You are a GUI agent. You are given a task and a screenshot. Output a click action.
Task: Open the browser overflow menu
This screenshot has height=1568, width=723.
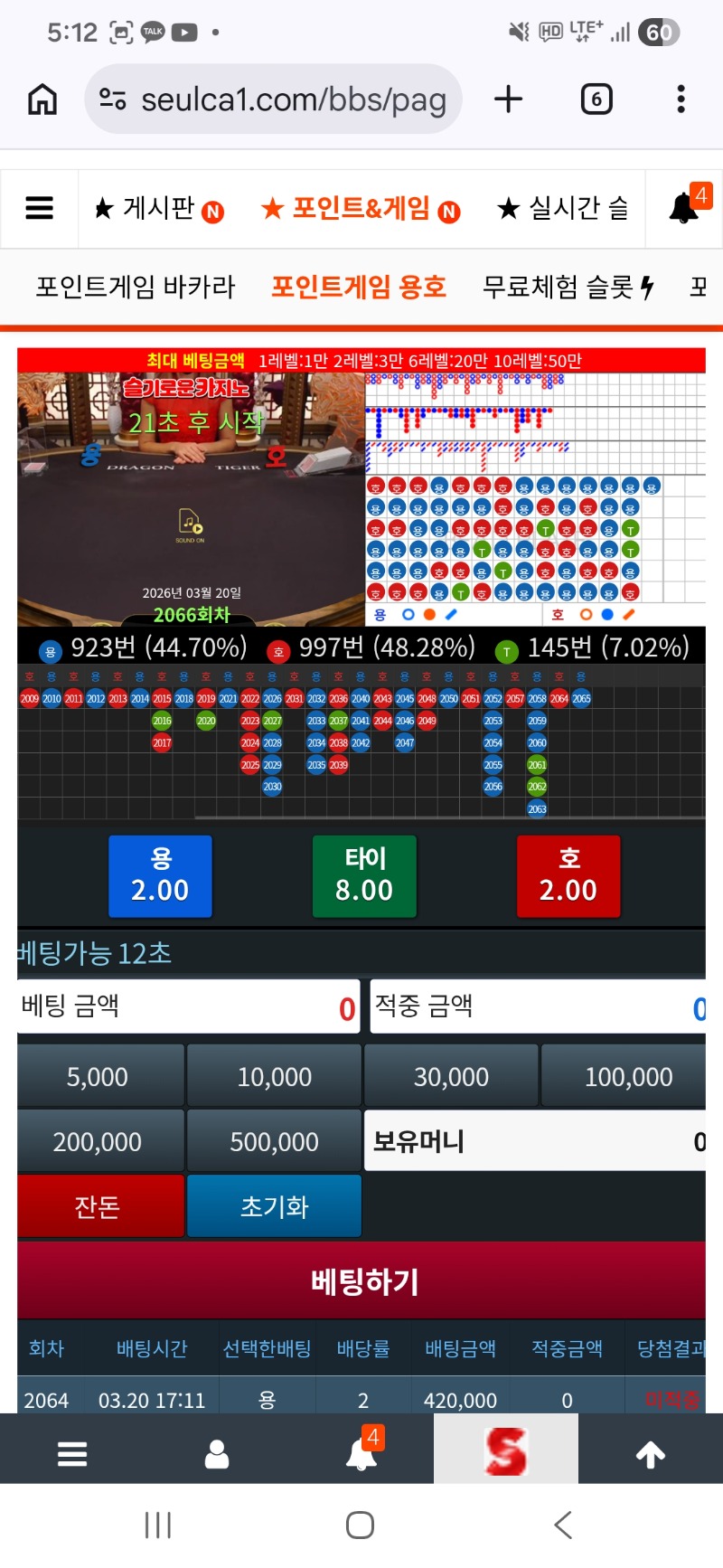pos(681,99)
